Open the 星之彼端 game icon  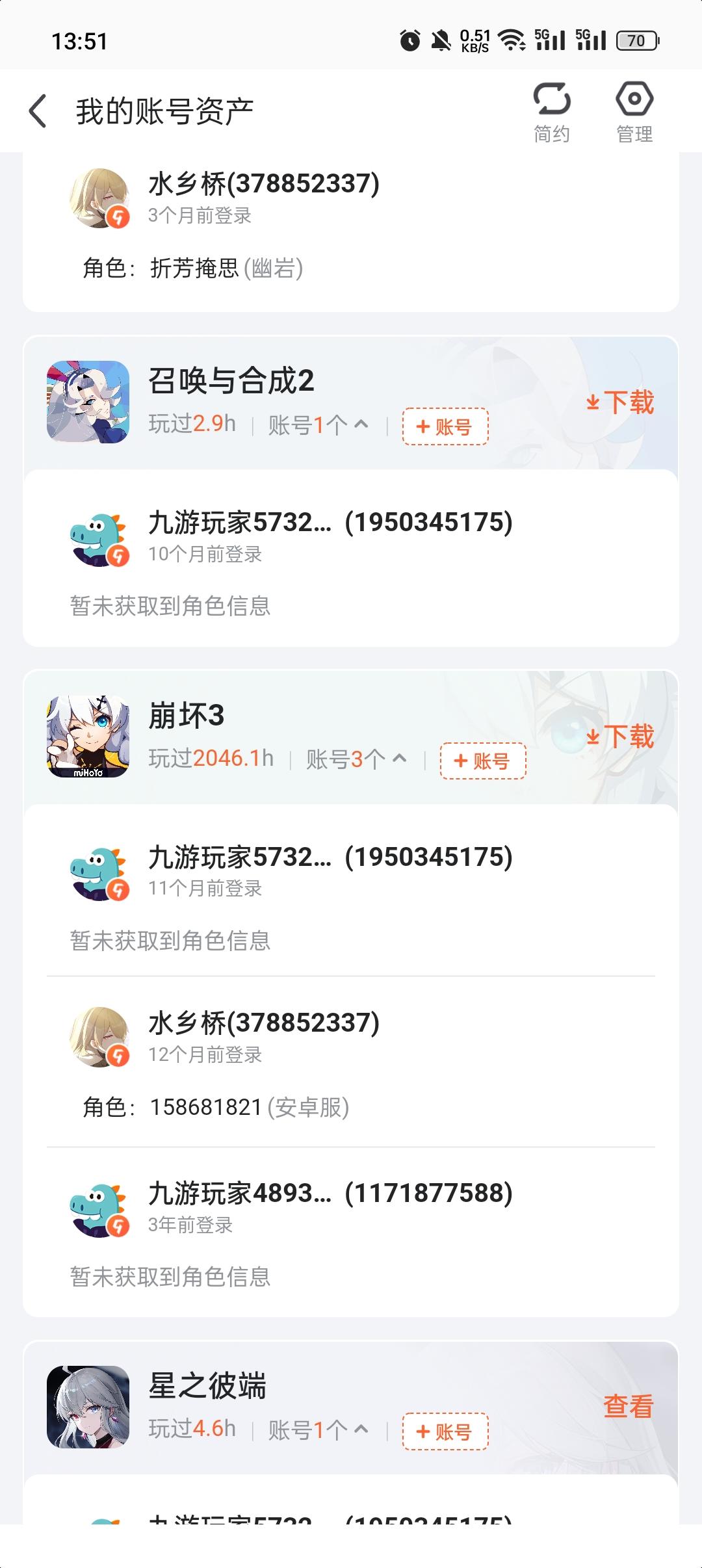pyautogui.click(x=88, y=1407)
